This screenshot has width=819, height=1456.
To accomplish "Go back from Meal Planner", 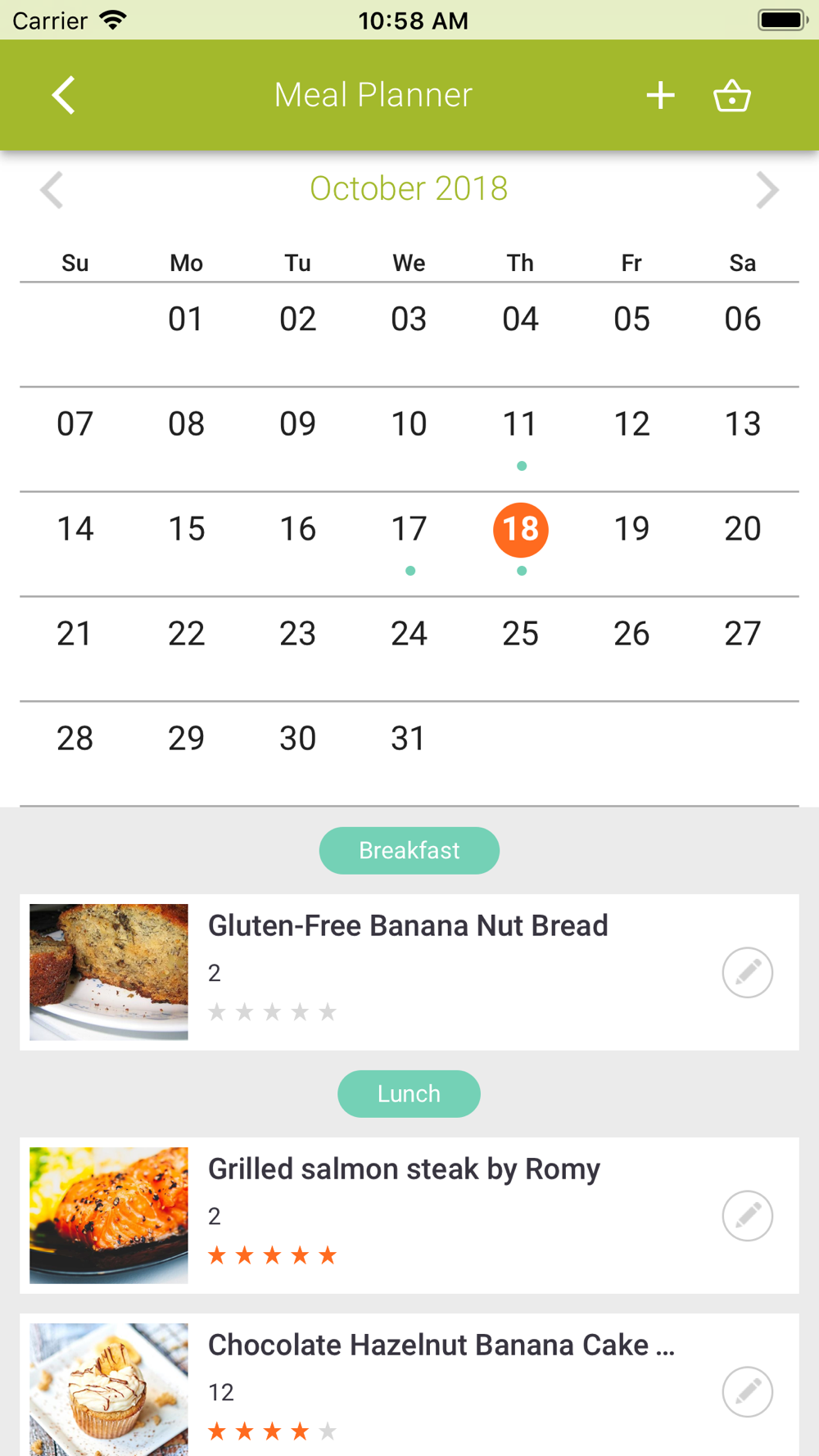I will 64,95.
